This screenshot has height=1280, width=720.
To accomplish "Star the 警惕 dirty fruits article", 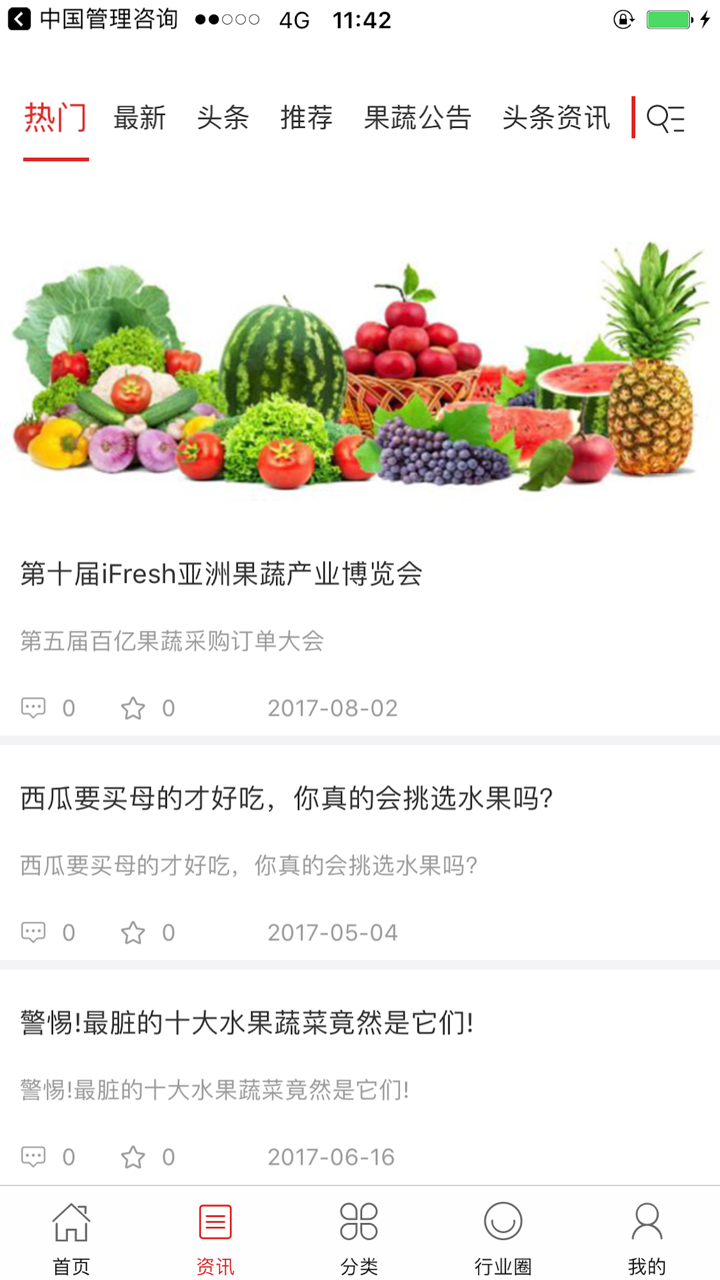I will (x=133, y=1157).
